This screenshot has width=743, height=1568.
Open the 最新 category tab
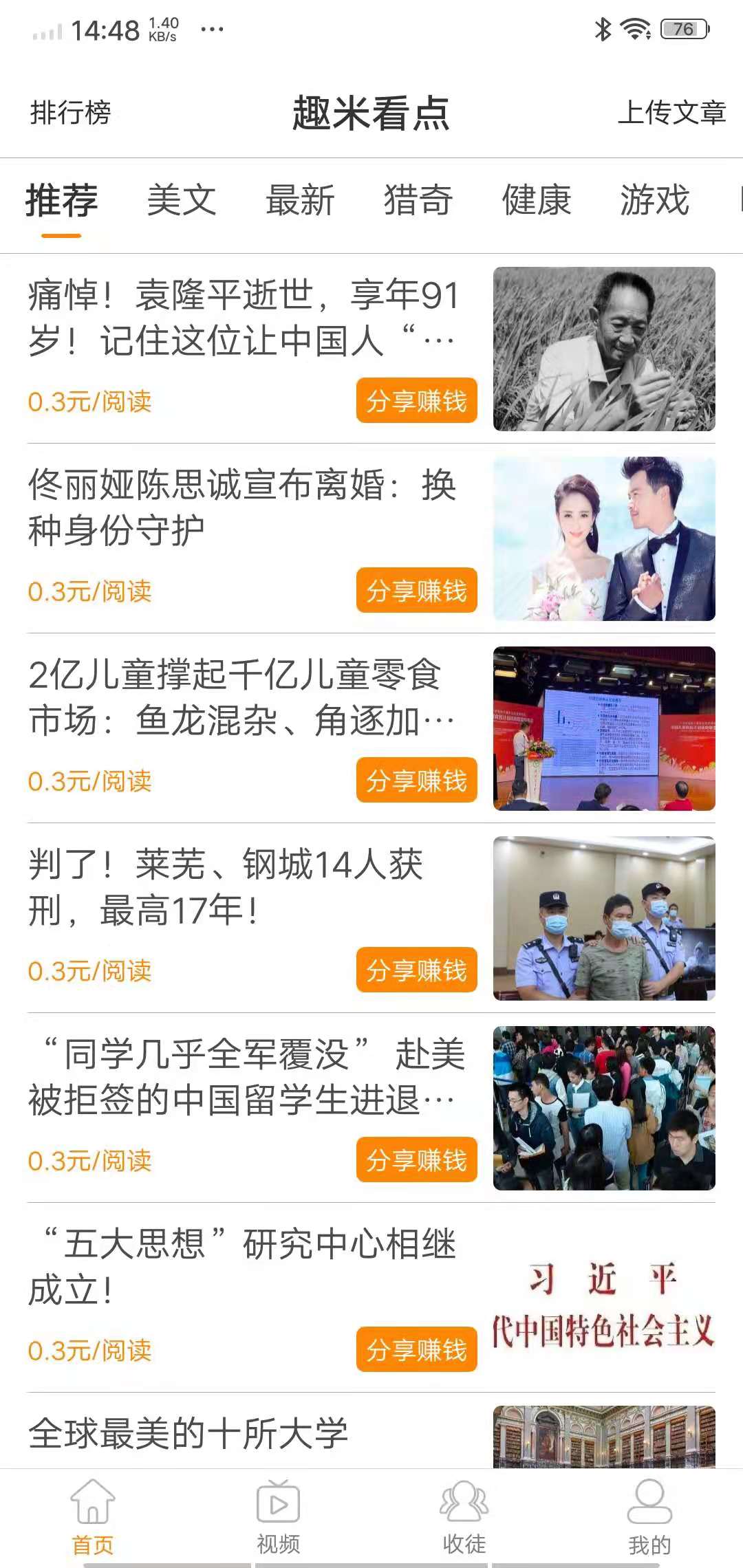tap(301, 200)
